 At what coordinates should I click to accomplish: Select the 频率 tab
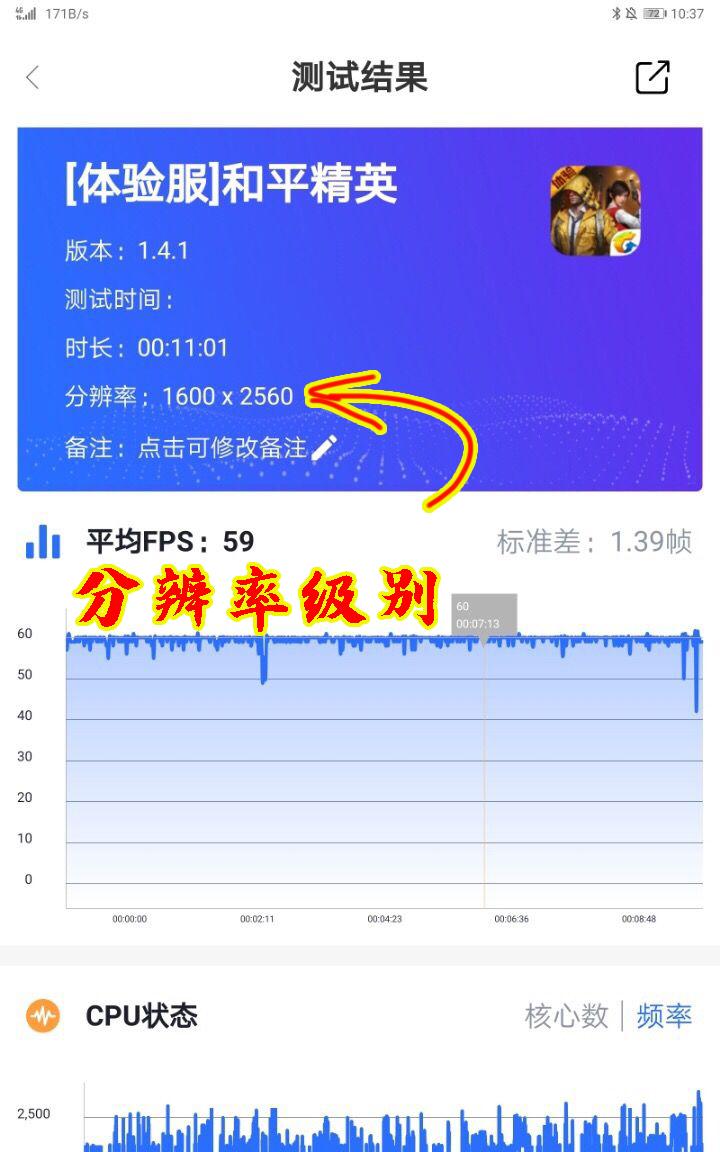pyautogui.click(x=666, y=1016)
